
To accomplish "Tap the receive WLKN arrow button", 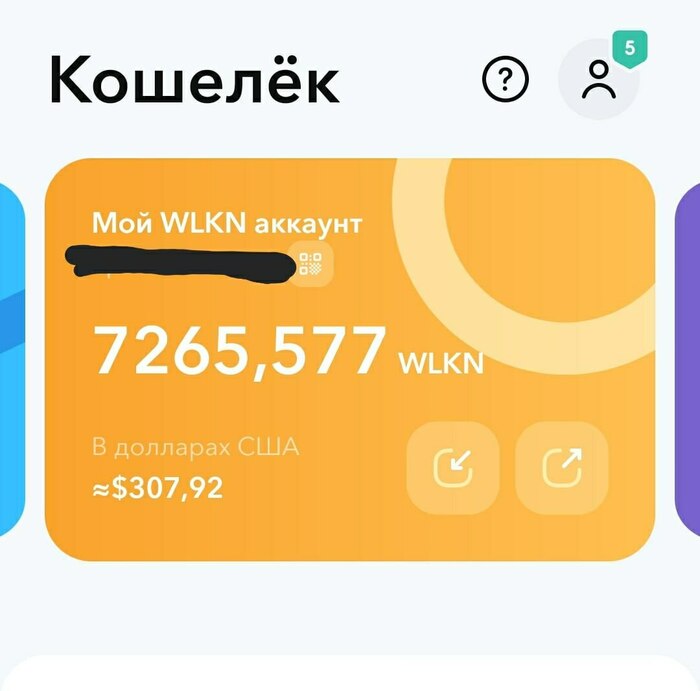I will tap(452, 467).
